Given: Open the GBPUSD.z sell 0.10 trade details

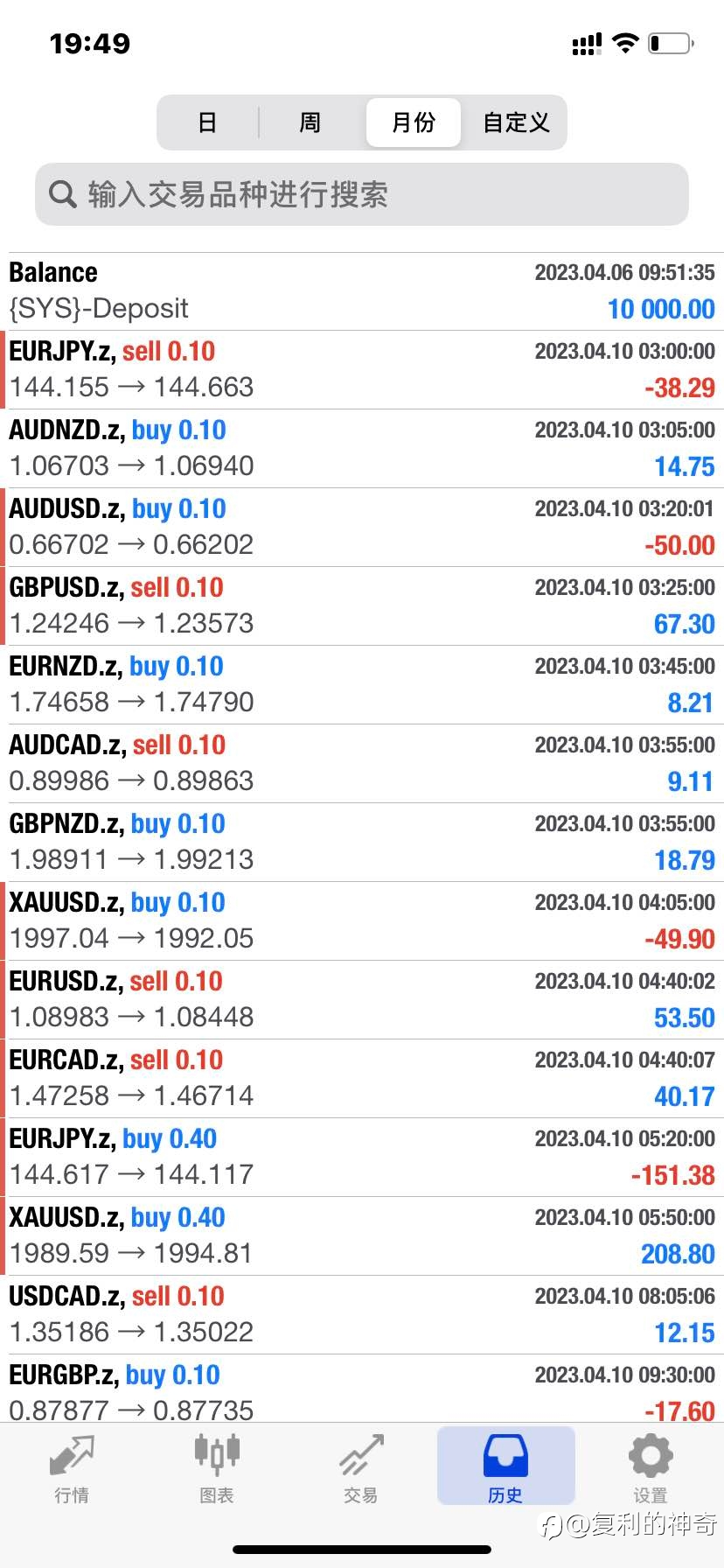Looking at the screenshot, I should [362, 605].
